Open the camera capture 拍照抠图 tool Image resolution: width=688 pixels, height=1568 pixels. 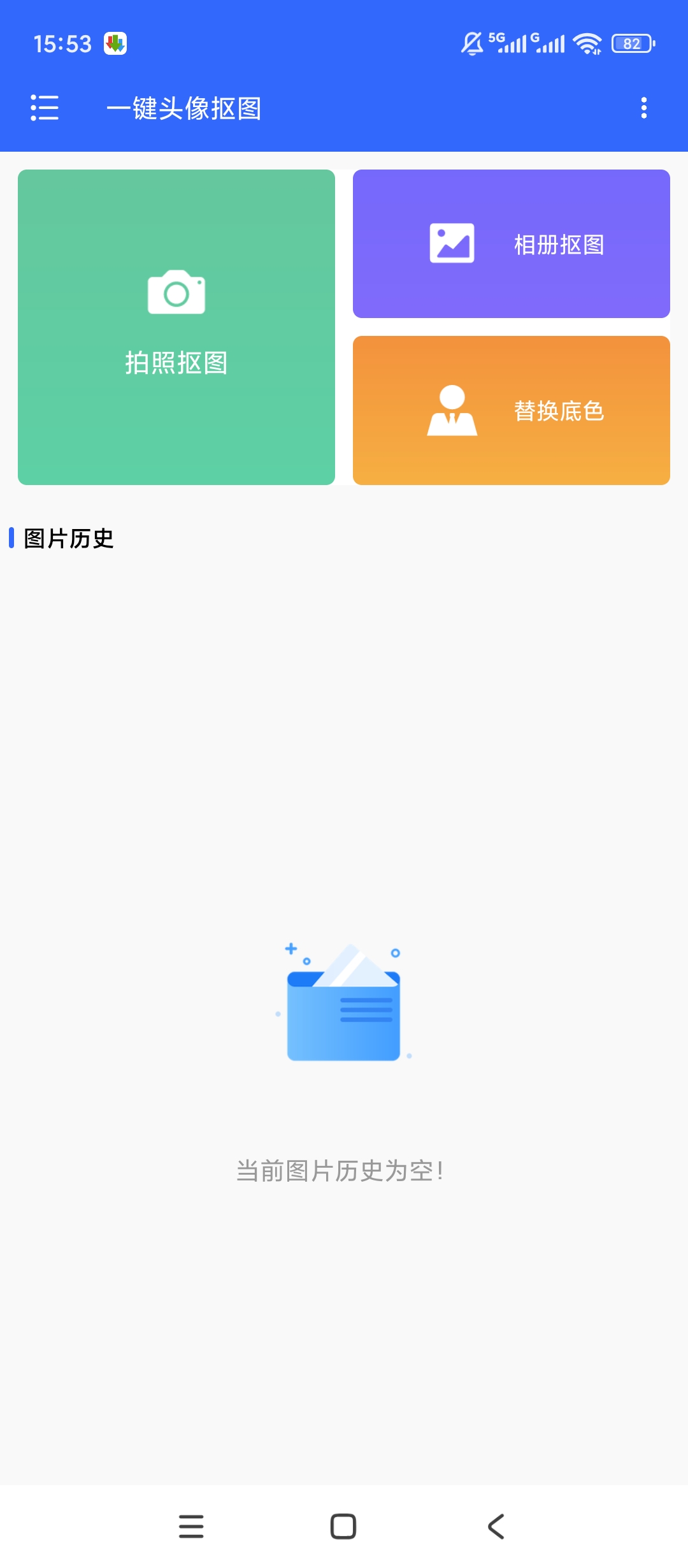point(176,325)
